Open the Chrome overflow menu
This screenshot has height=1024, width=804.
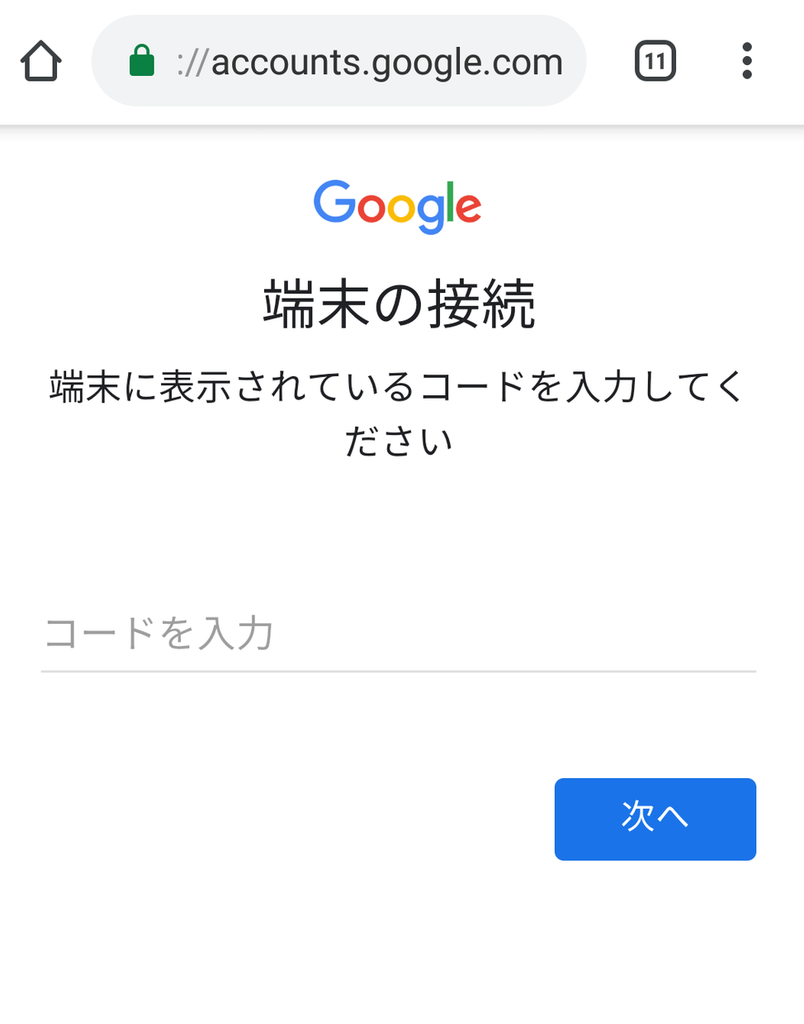tap(747, 61)
